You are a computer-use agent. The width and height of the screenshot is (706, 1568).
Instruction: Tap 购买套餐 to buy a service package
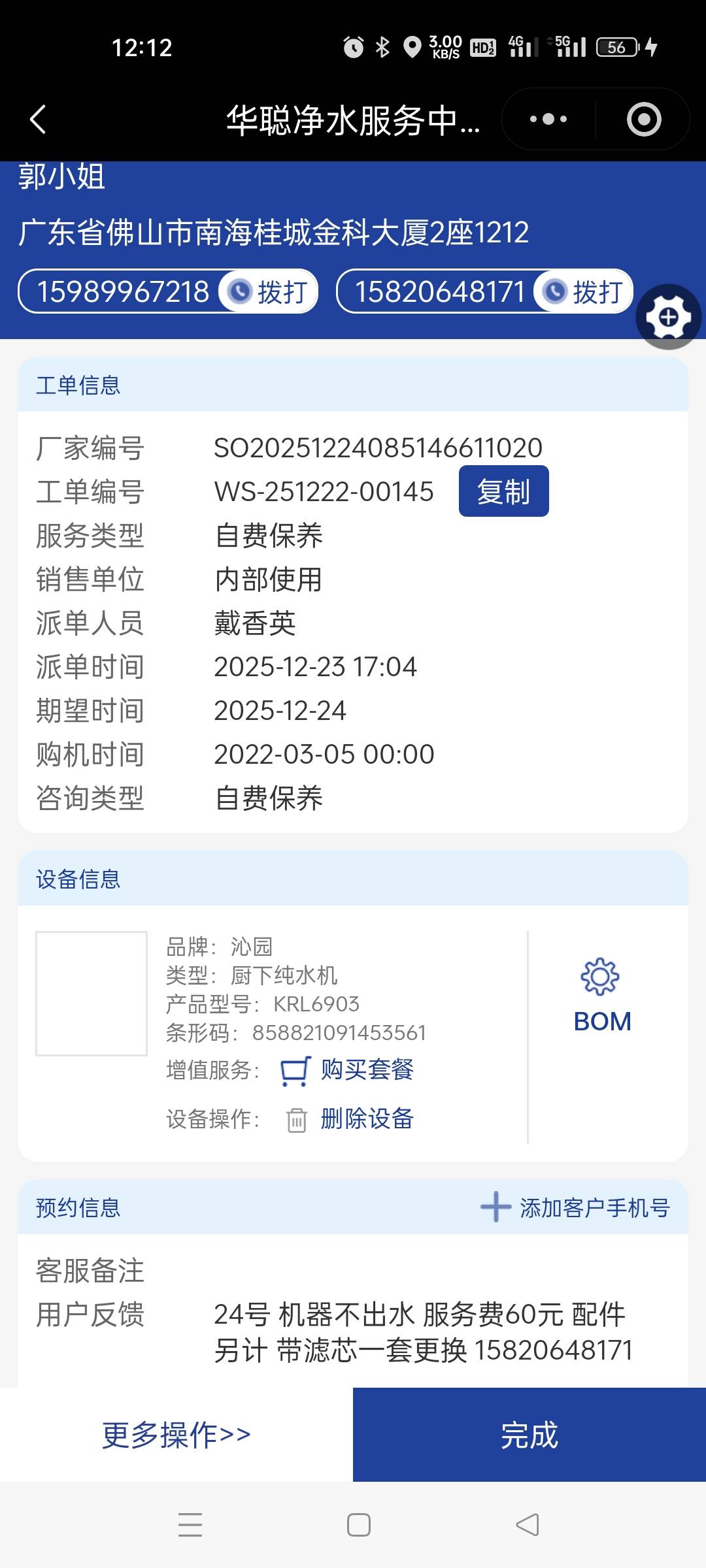[x=367, y=1070]
